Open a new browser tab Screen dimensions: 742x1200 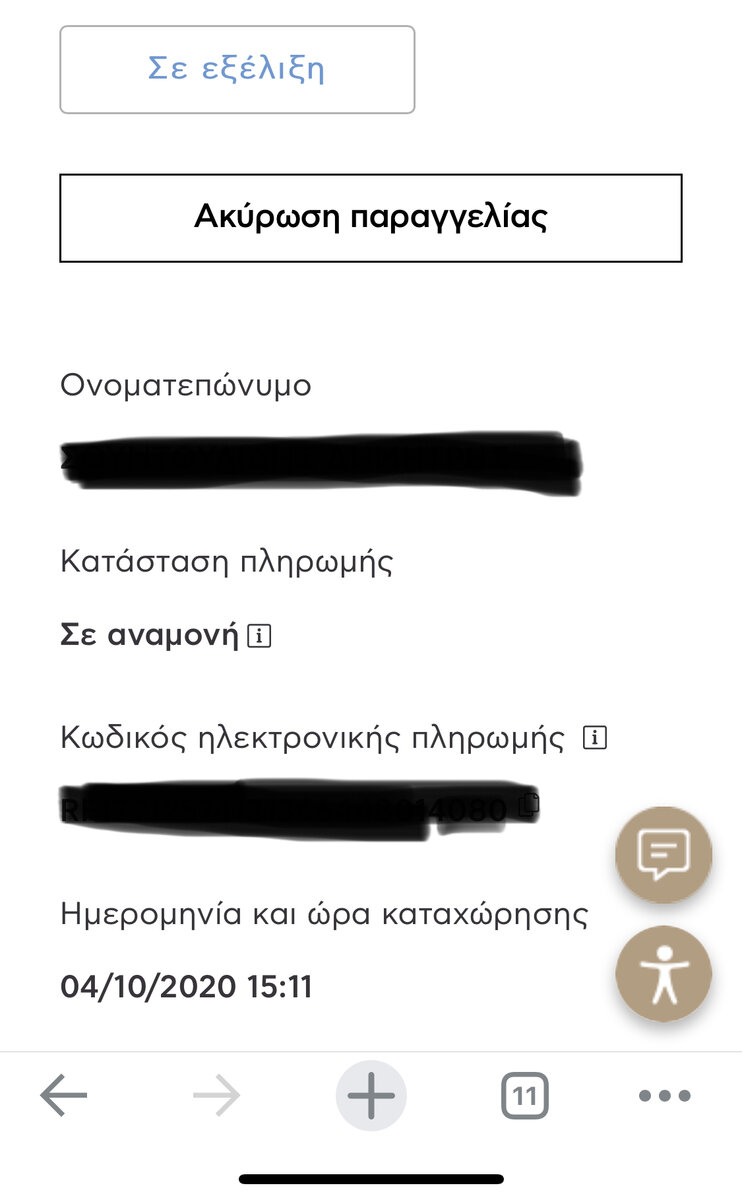(x=371, y=1097)
